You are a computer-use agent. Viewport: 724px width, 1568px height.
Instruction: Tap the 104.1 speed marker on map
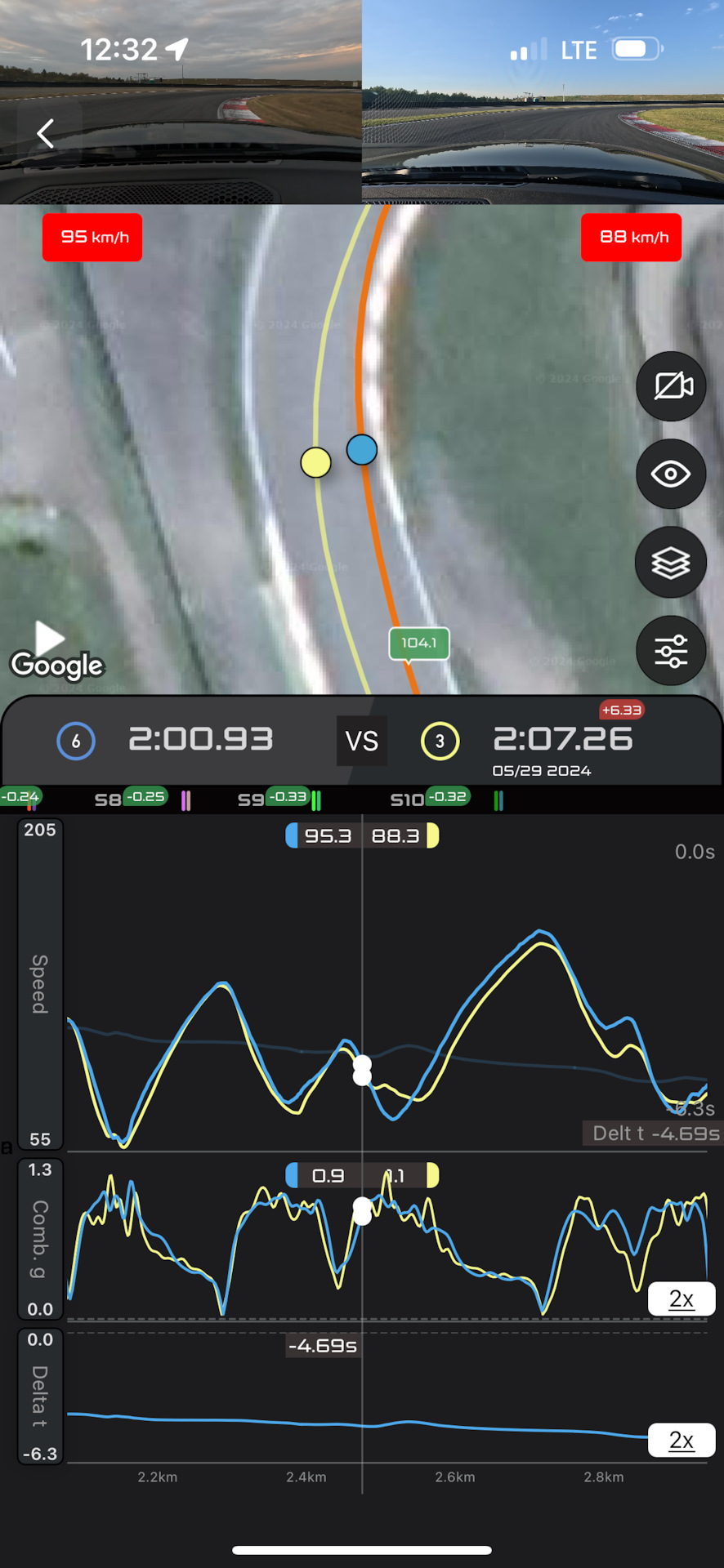click(419, 644)
